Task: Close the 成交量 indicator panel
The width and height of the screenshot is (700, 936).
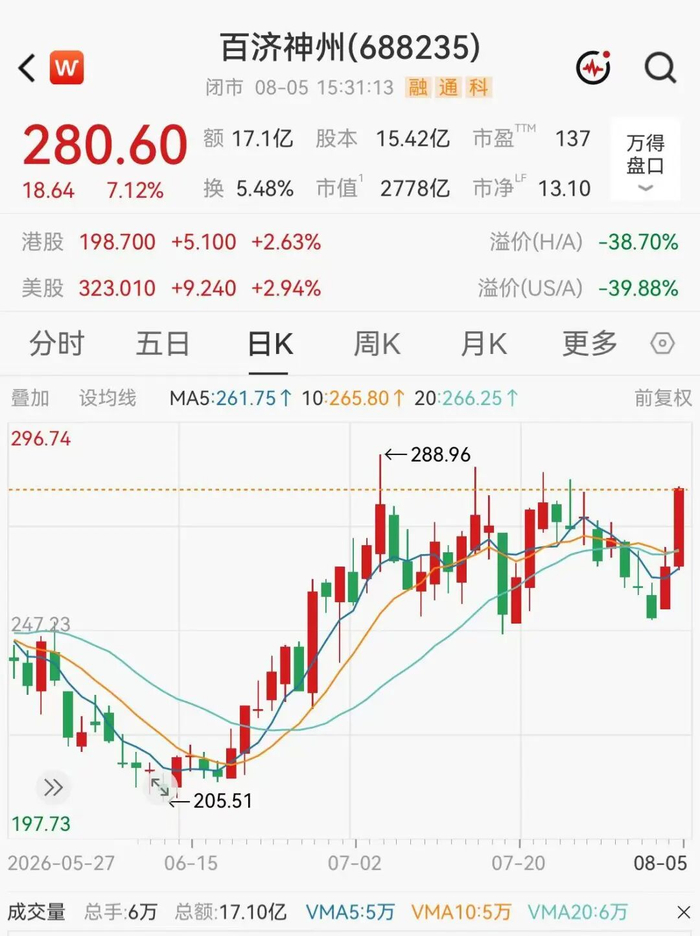Action: [x=684, y=912]
